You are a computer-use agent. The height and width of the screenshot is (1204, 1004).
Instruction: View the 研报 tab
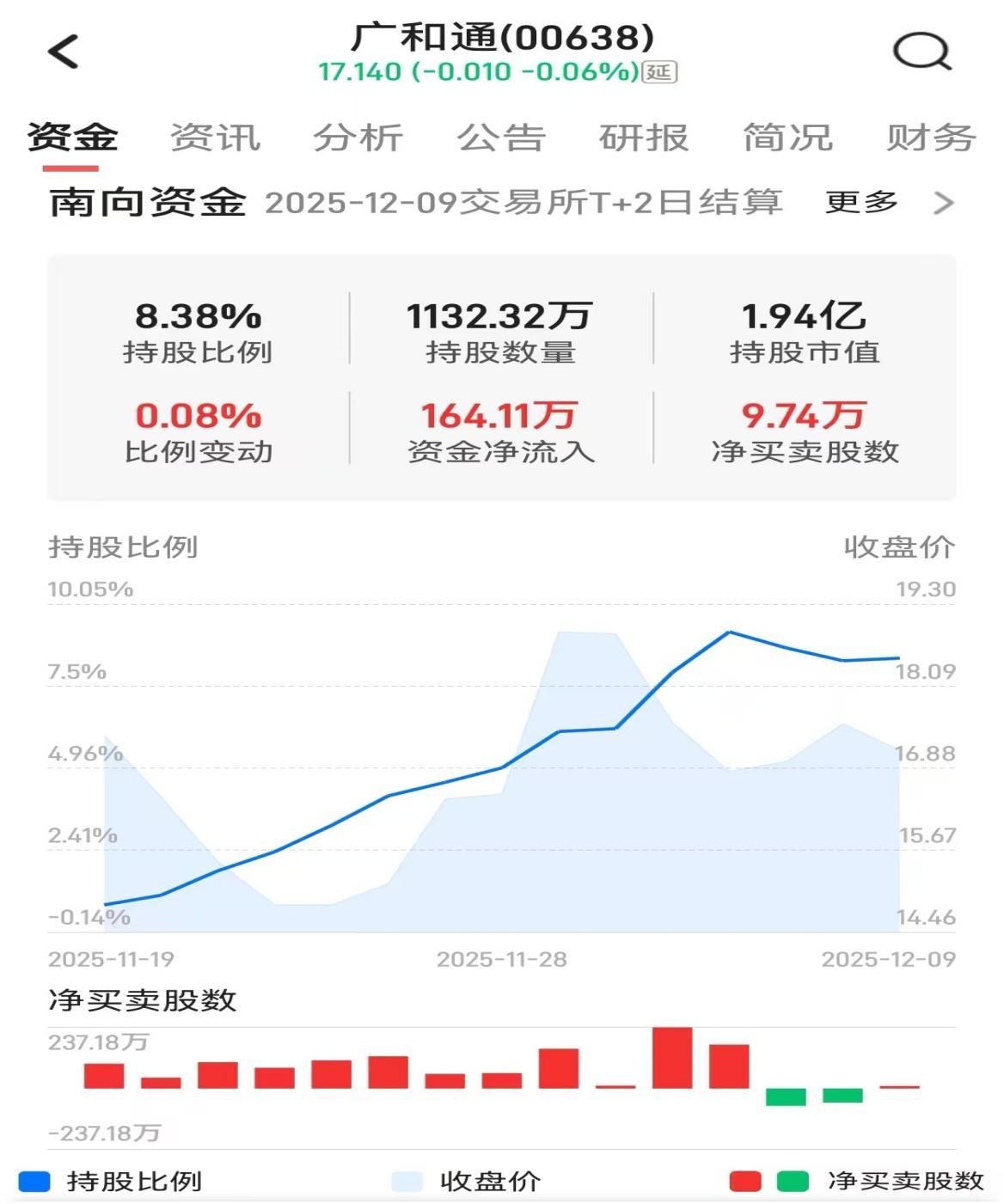(644, 138)
